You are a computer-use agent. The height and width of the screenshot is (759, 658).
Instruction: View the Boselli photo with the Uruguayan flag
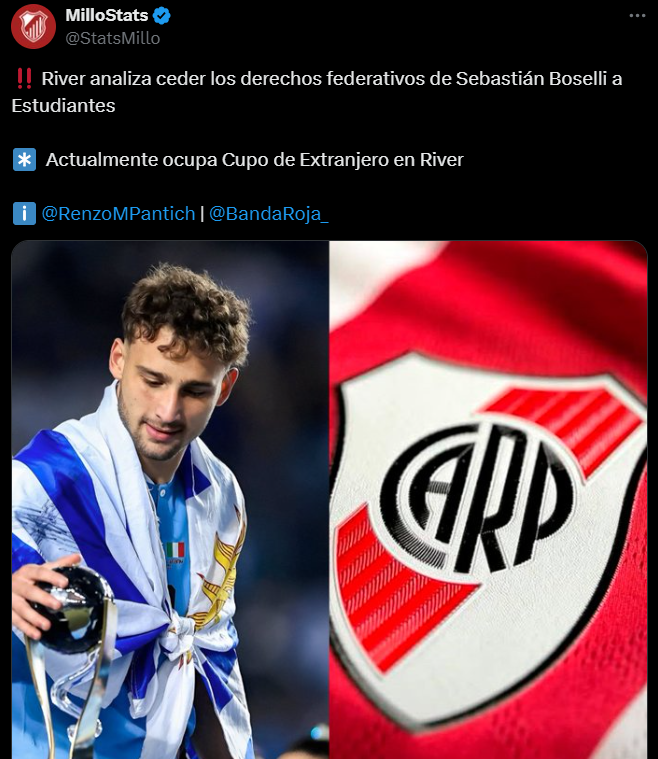point(170,500)
